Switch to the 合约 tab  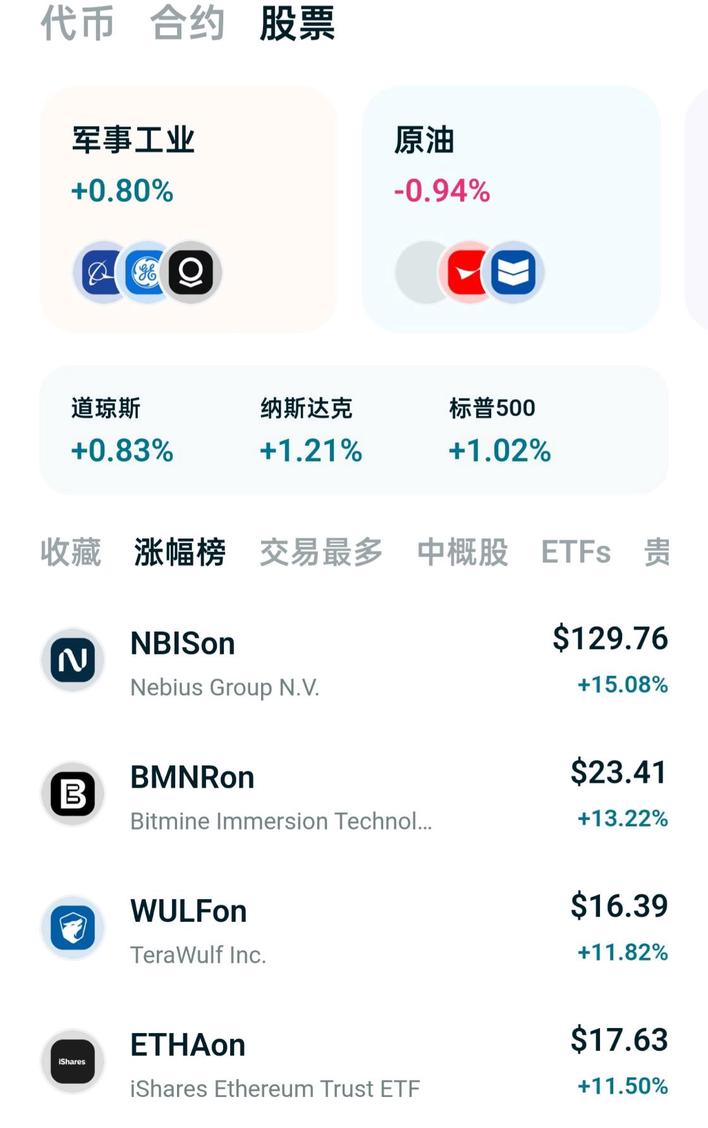coord(187,22)
